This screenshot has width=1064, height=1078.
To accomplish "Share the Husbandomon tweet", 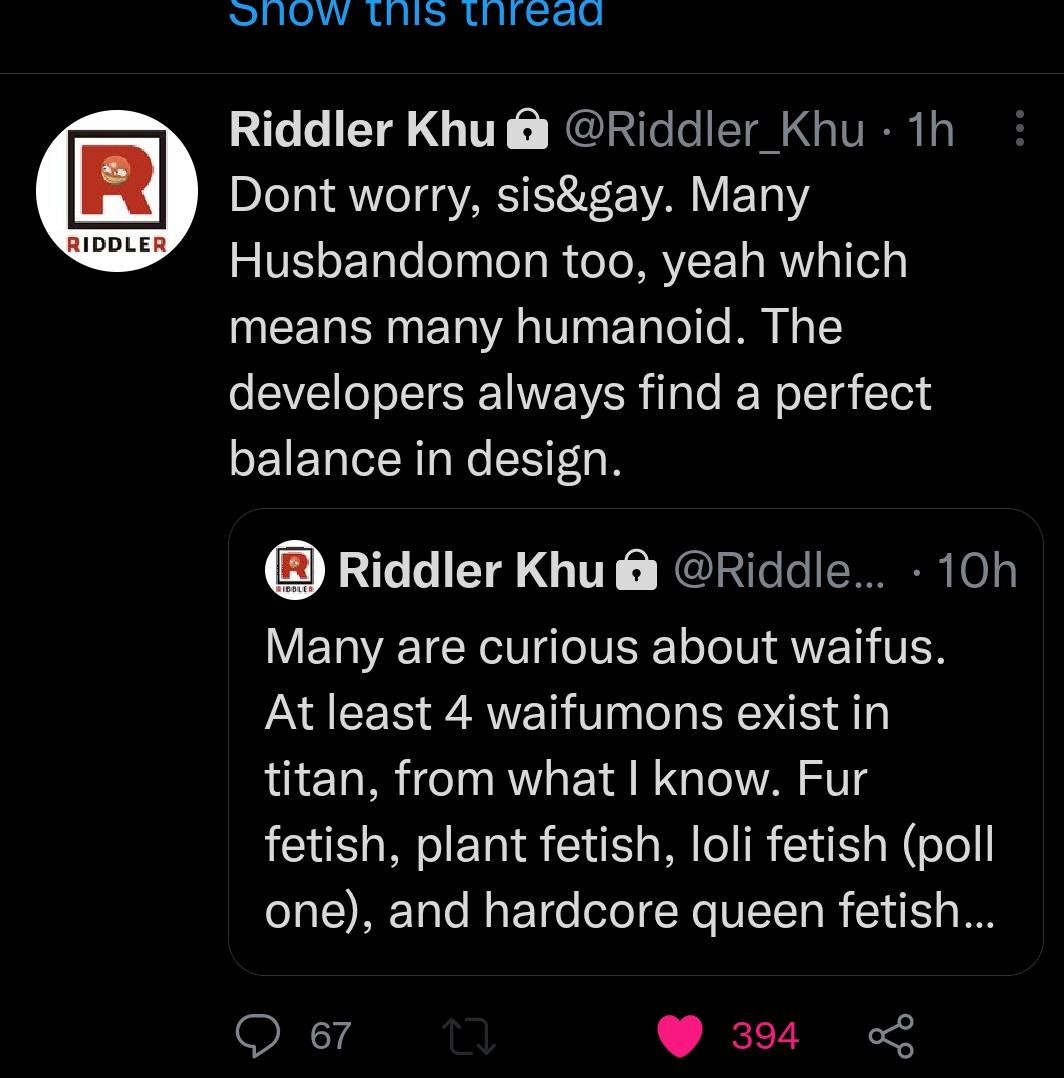I will (x=890, y=1035).
